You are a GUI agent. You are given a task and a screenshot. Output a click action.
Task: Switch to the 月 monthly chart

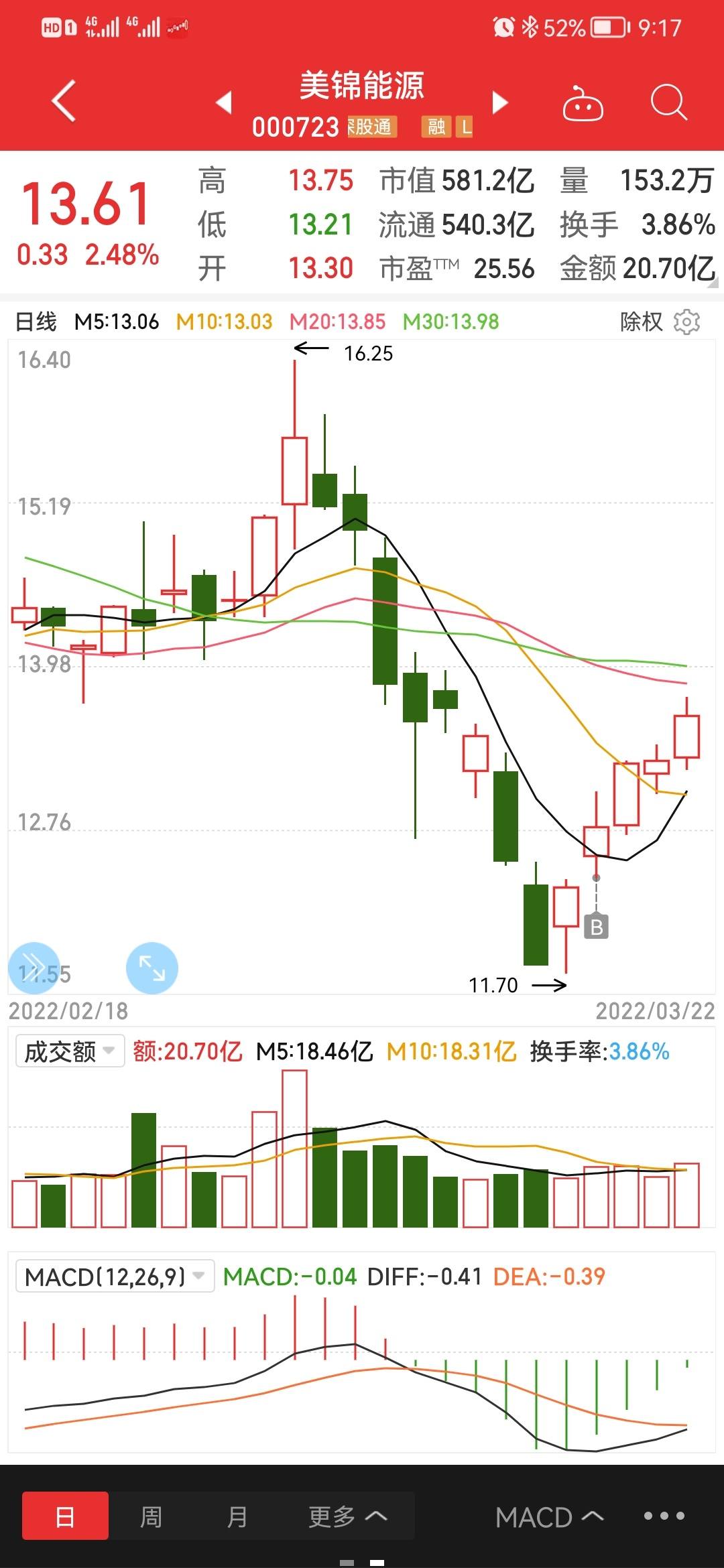point(237,1516)
